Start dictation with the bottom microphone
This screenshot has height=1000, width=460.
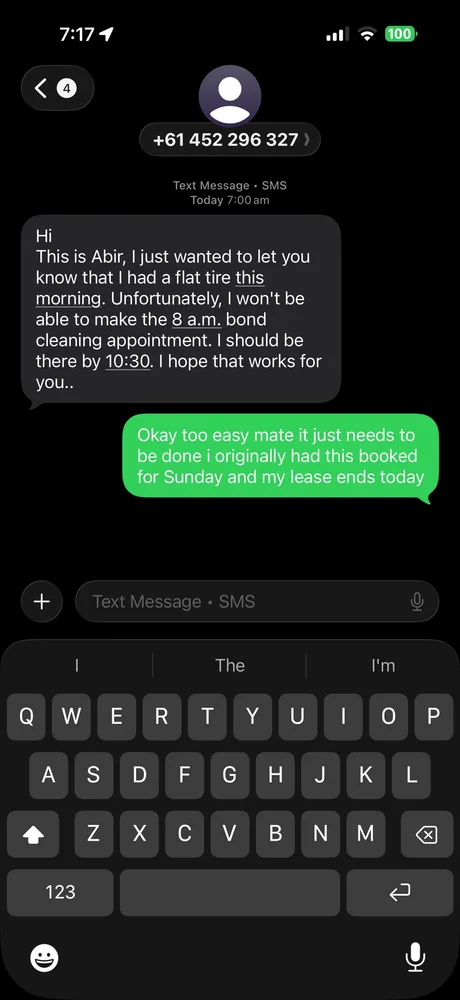(x=415, y=957)
